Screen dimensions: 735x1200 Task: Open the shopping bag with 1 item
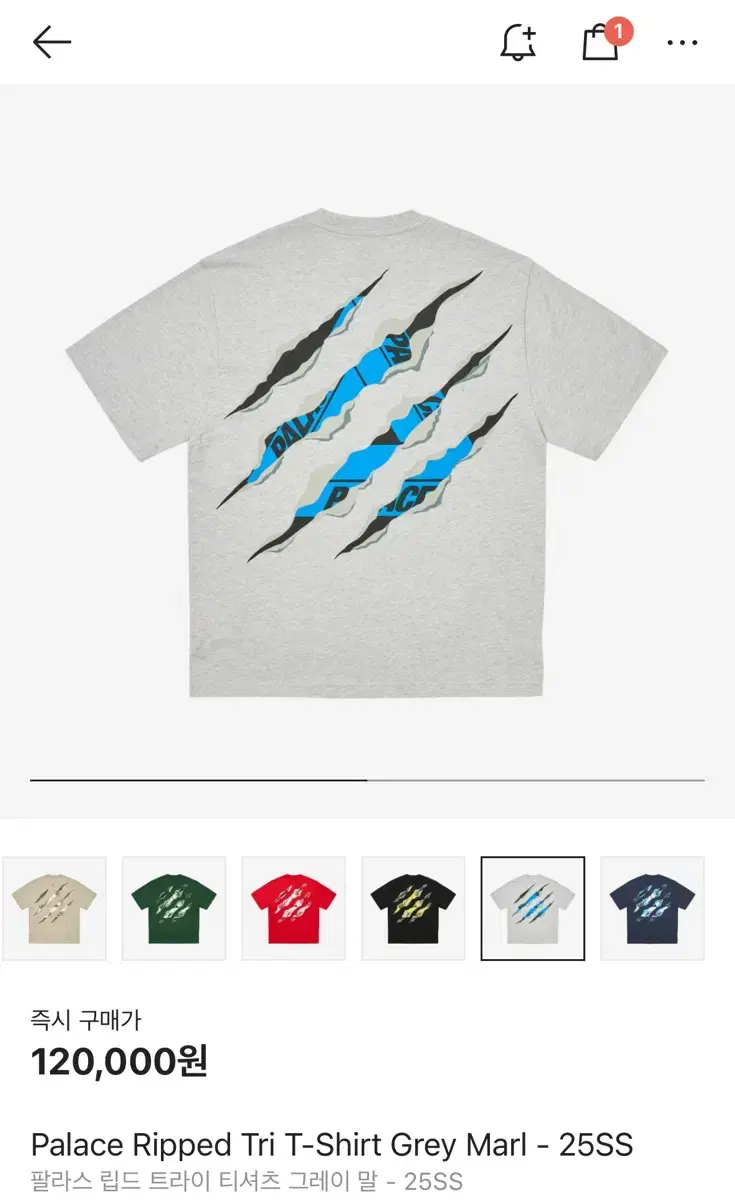pyautogui.click(x=601, y=43)
